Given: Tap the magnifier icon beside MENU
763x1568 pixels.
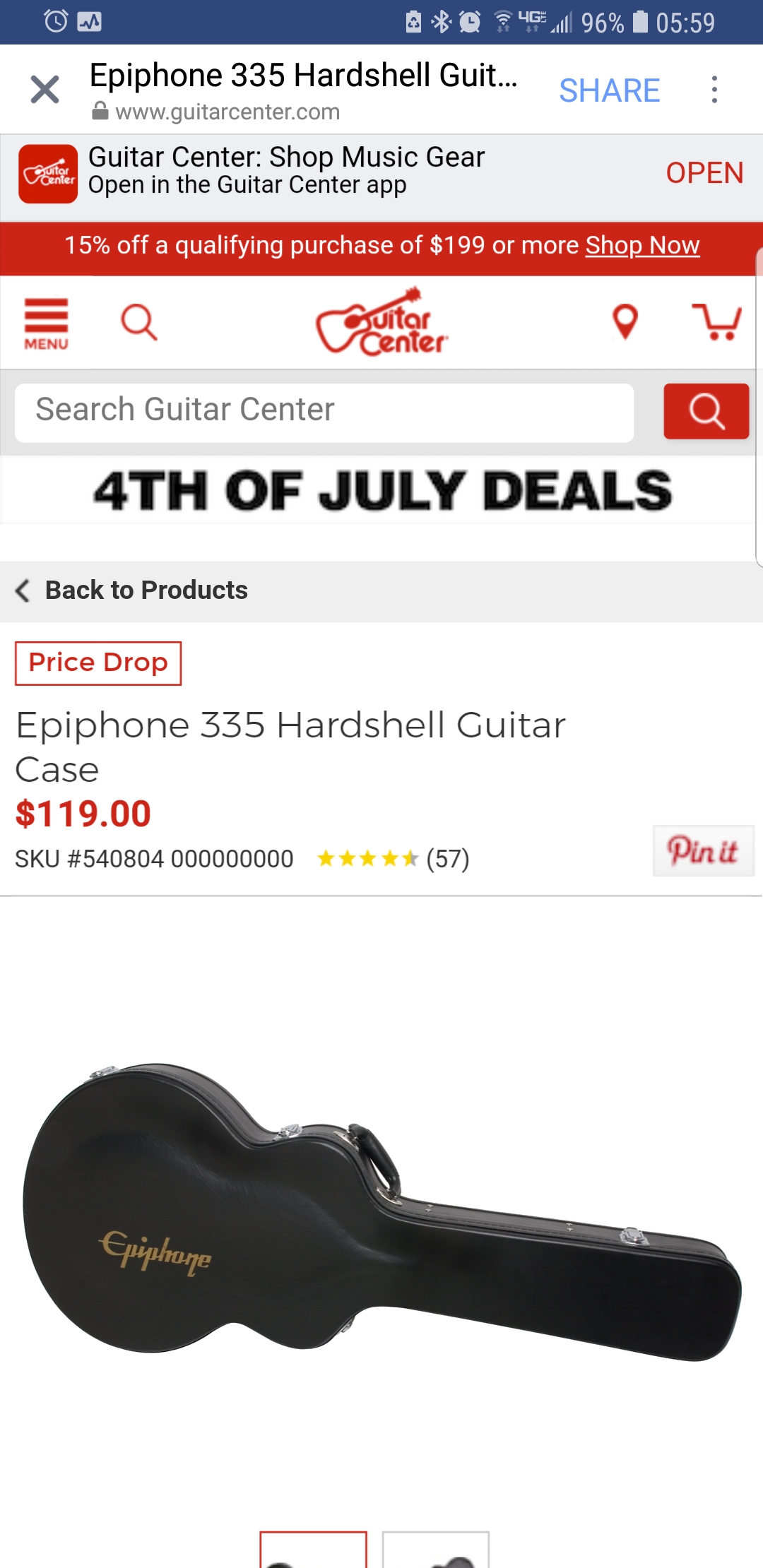Looking at the screenshot, I should pos(138,322).
